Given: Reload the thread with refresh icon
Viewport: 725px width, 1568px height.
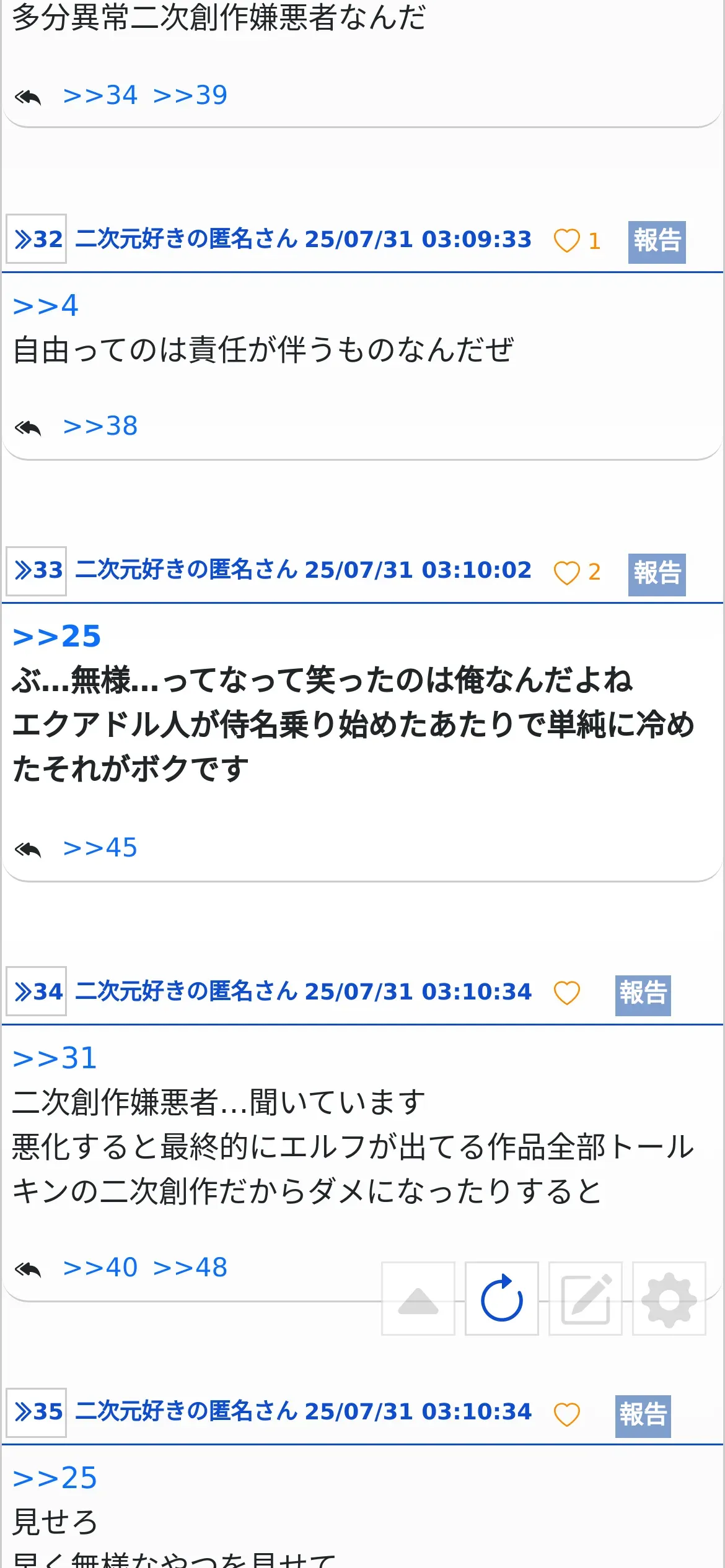Looking at the screenshot, I should 502,1298.
